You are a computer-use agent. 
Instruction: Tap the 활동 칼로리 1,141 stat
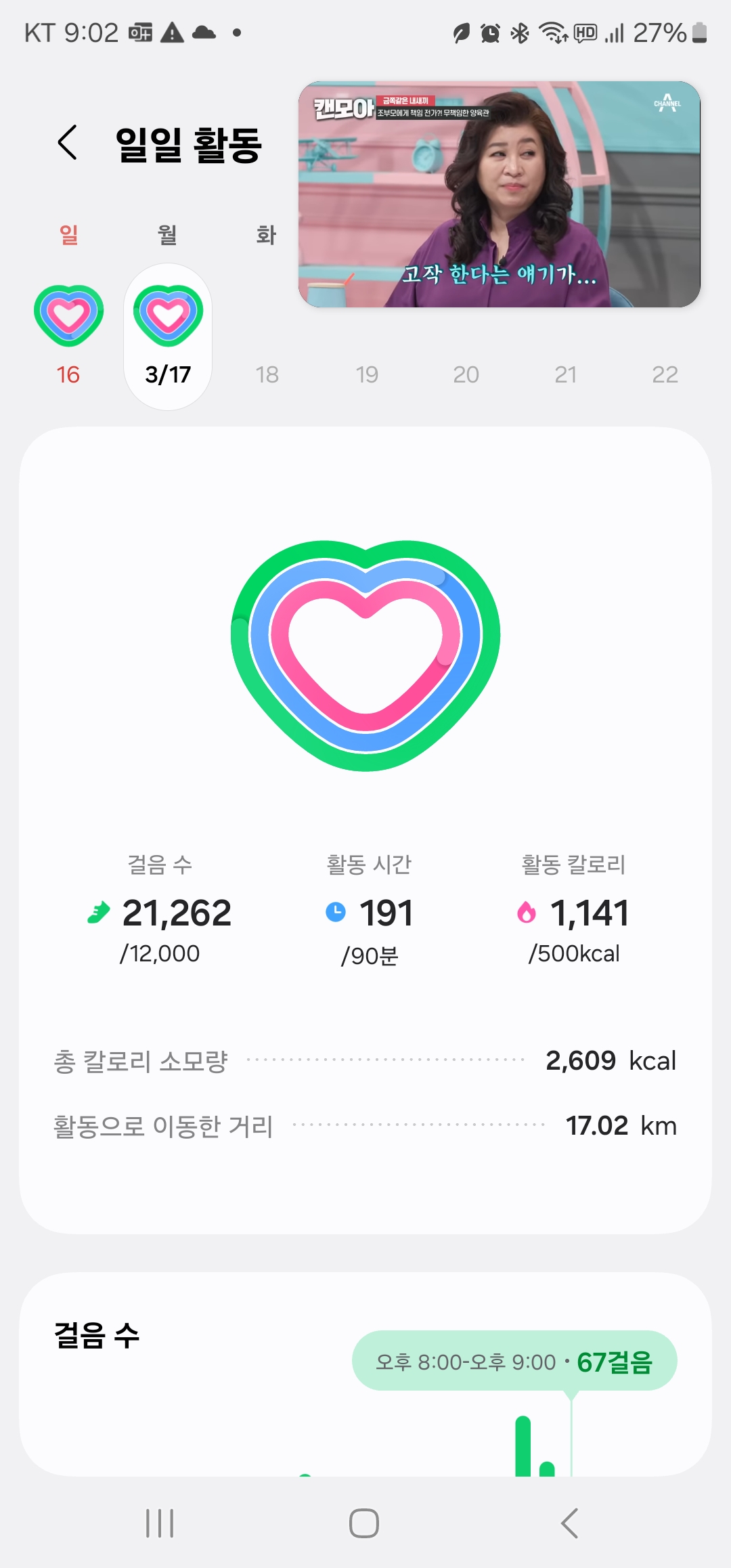tap(574, 909)
